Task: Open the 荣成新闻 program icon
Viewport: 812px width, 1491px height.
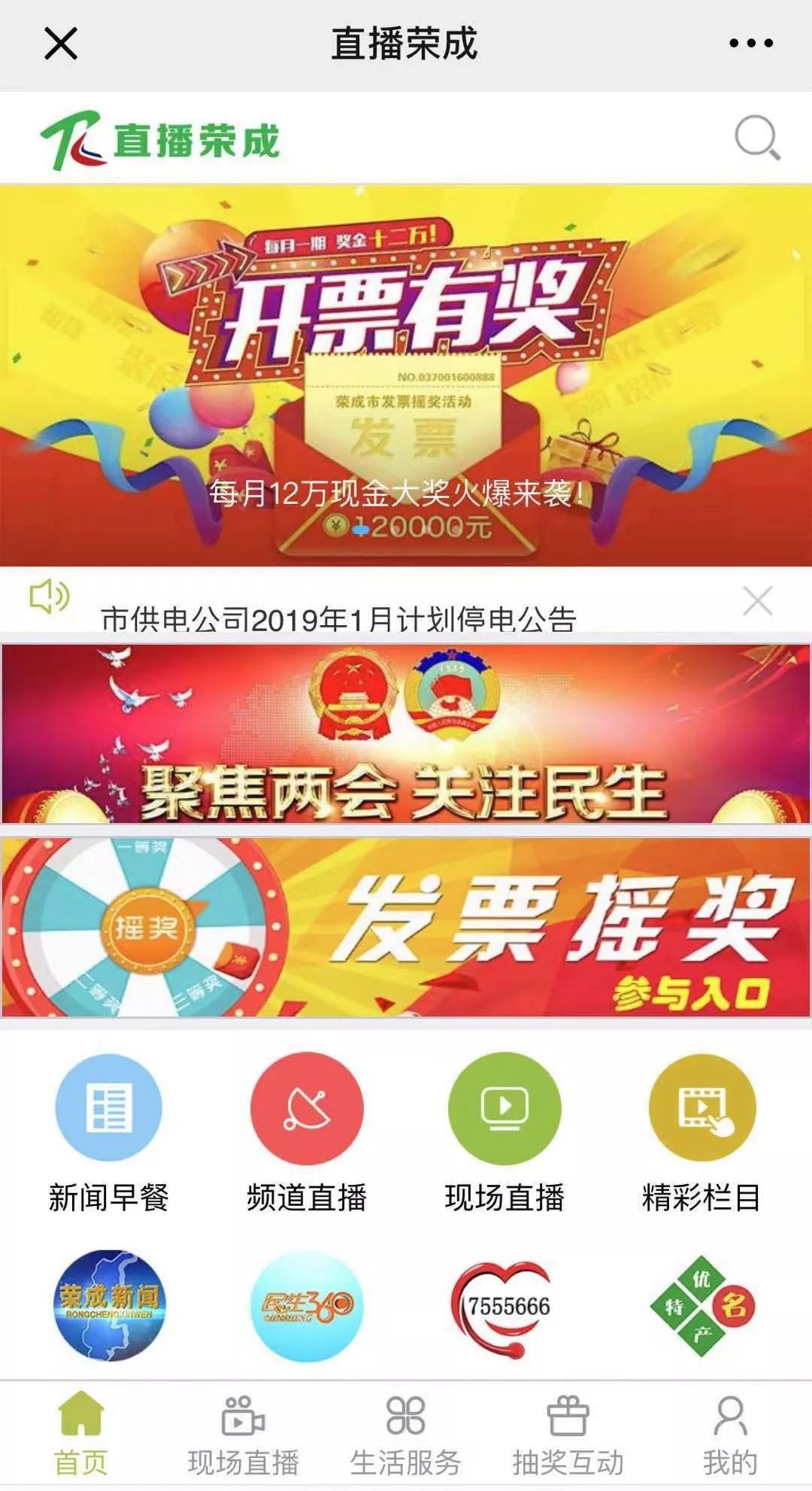Action: tap(109, 1306)
